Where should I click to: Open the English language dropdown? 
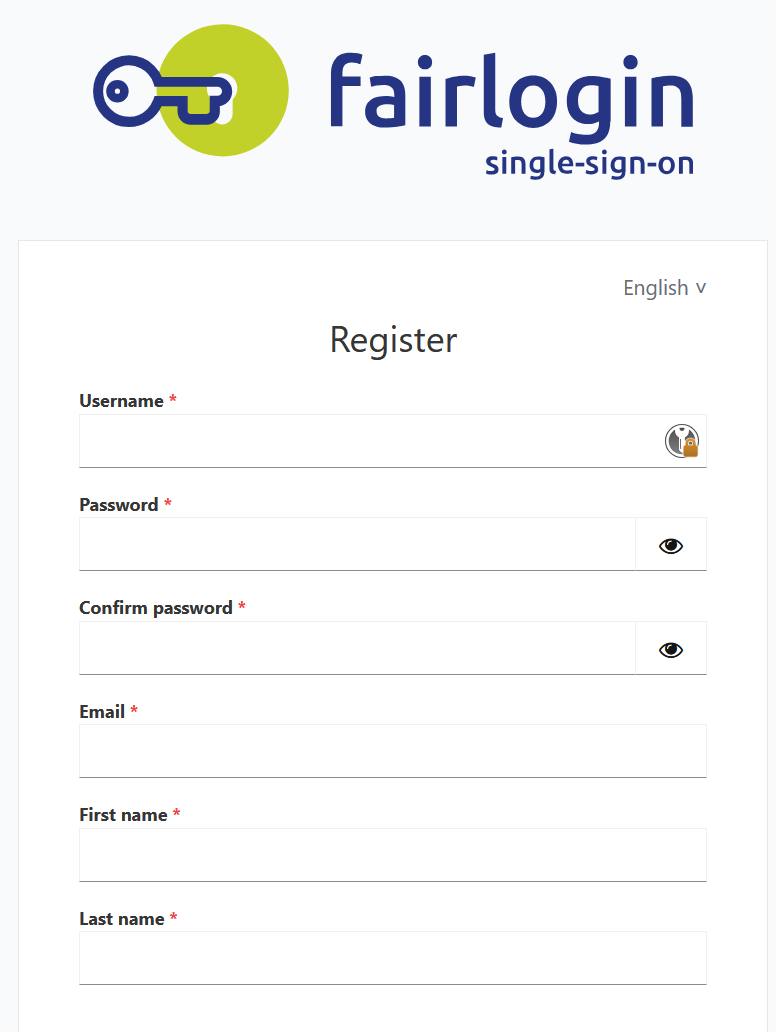click(664, 288)
